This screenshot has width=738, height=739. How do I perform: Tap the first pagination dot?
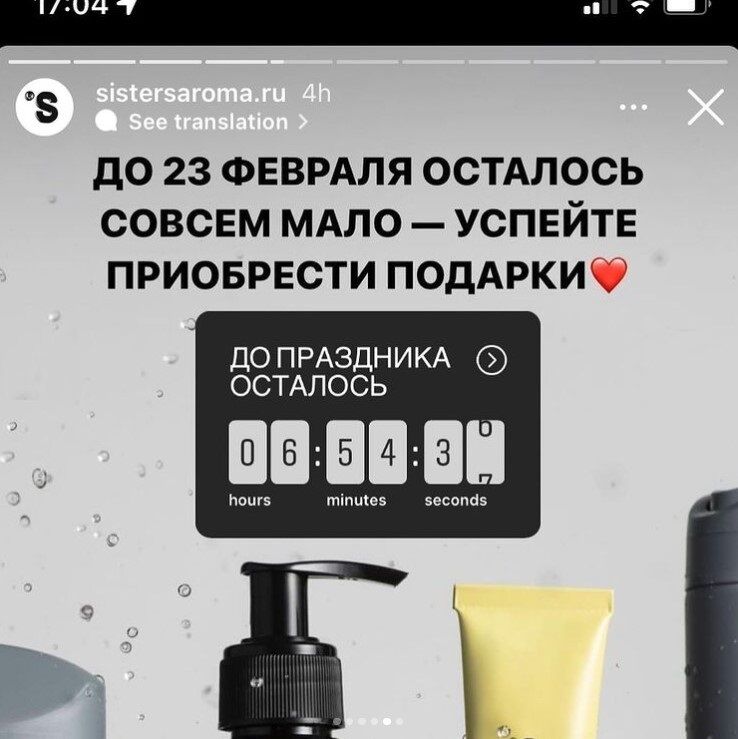[x=337, y=720]
